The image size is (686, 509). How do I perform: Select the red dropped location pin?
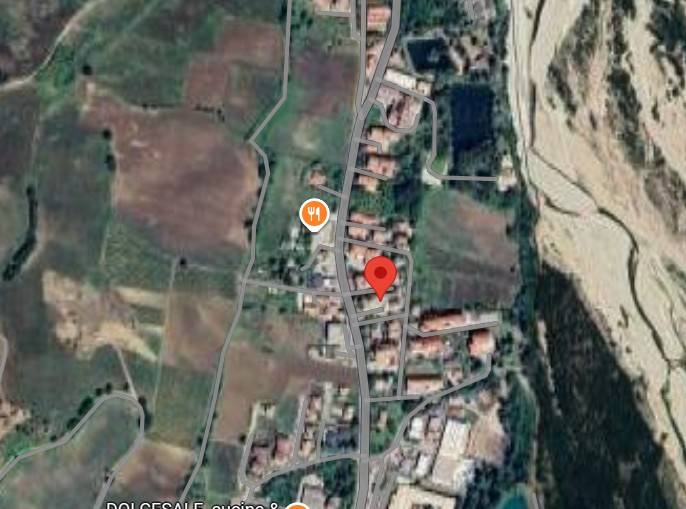click(x=380, y=275)
